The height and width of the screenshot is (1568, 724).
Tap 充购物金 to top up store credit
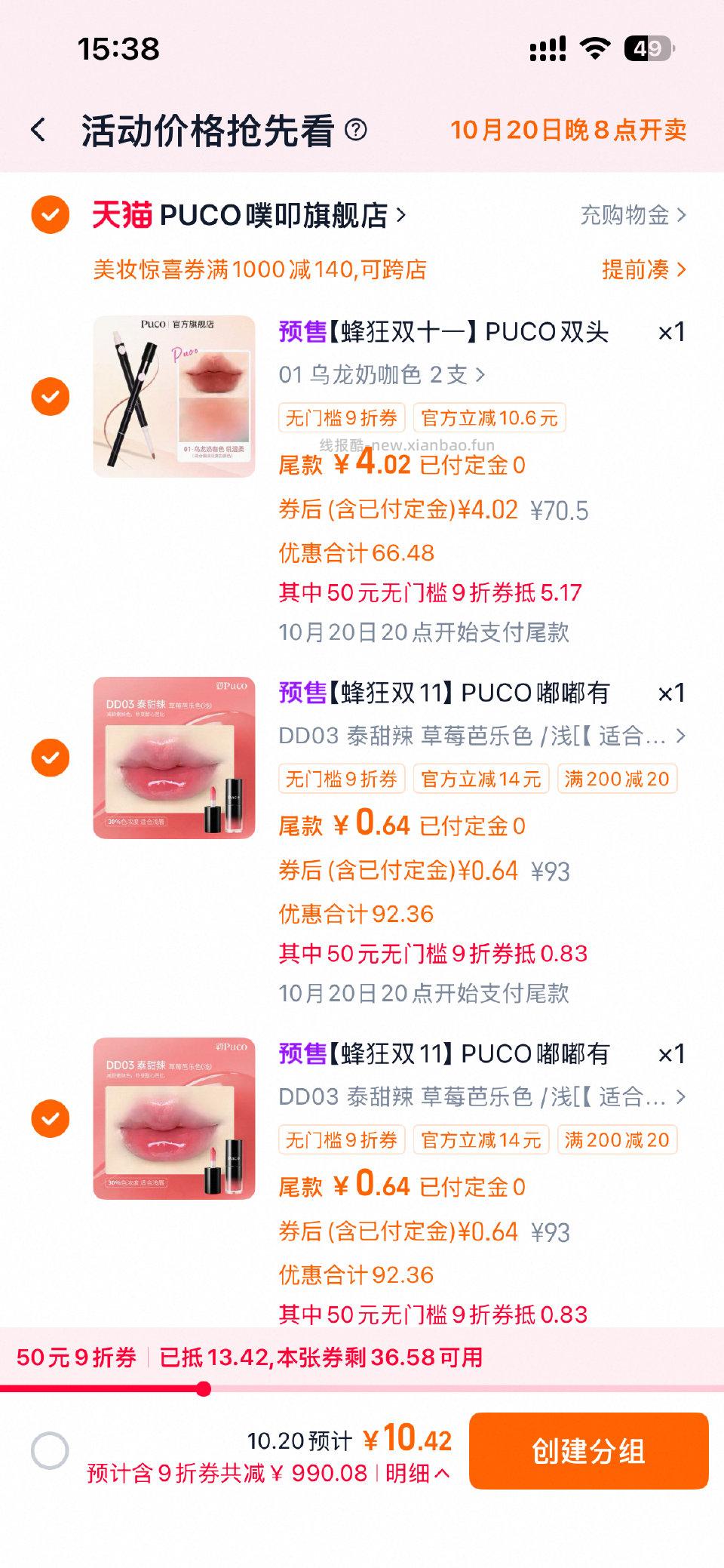pos(626,215)
